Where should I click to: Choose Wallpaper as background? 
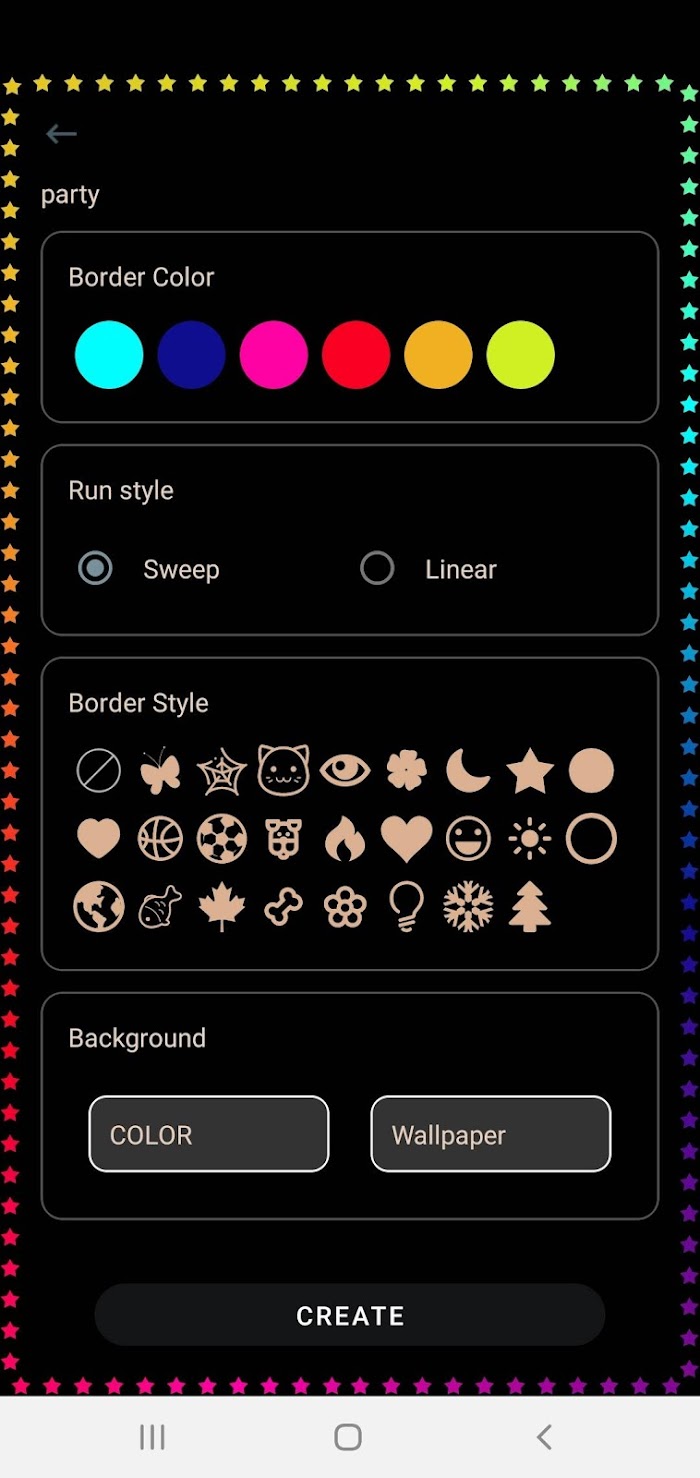pos(491,1134)
